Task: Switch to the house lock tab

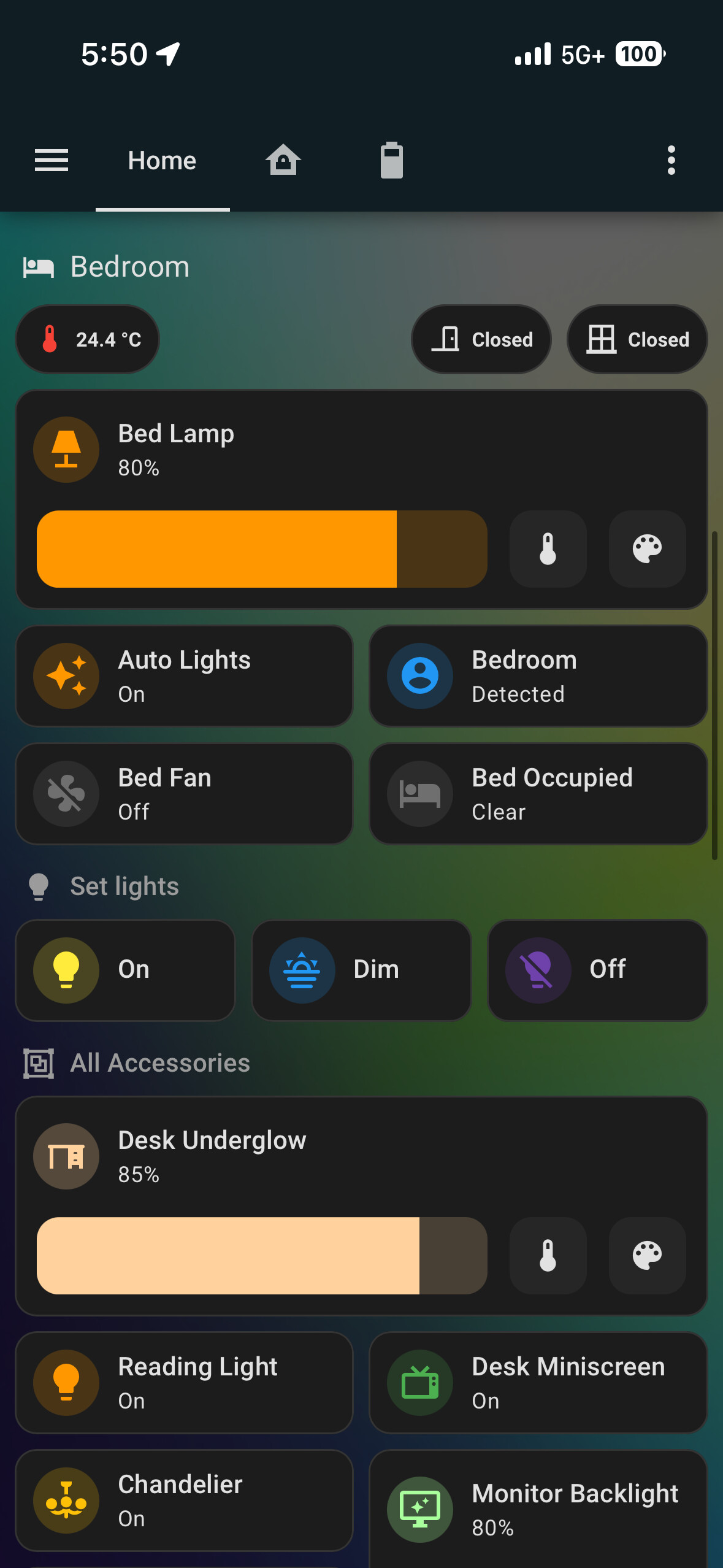Action: 283,161
